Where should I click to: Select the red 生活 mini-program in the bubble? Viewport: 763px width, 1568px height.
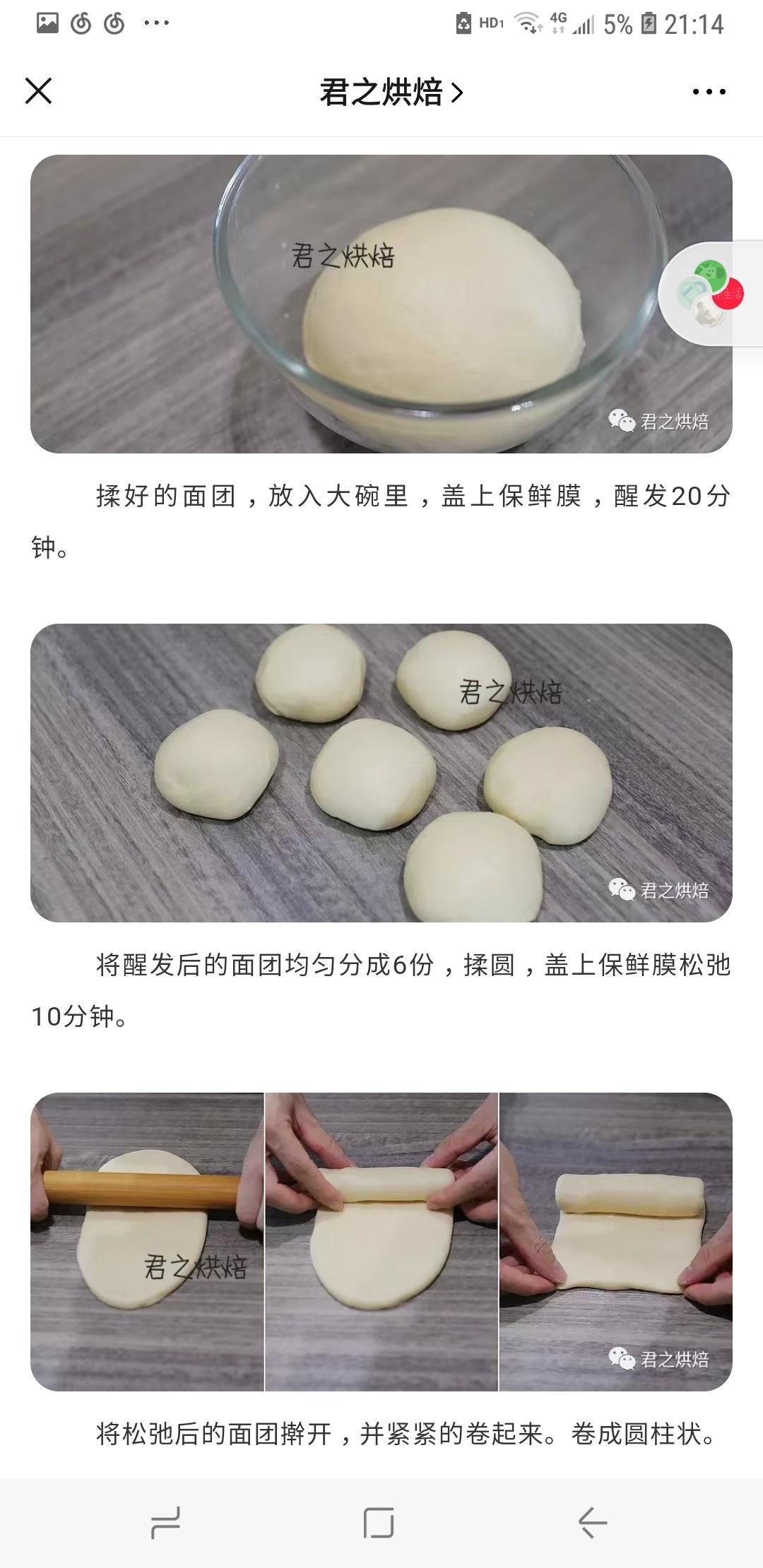point(728,295)
